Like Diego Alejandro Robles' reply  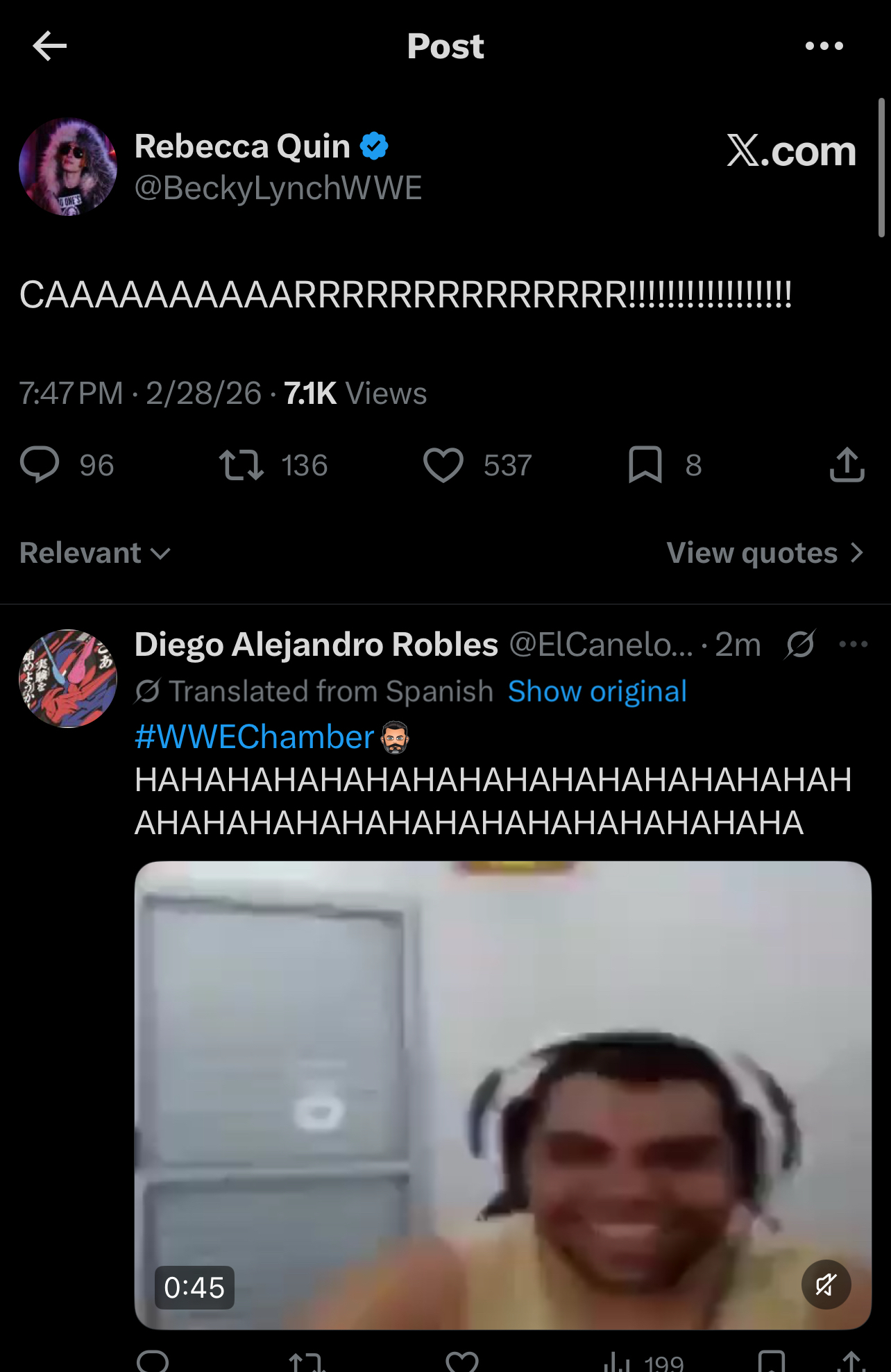pyautogui.click(x=461, y=1362)
